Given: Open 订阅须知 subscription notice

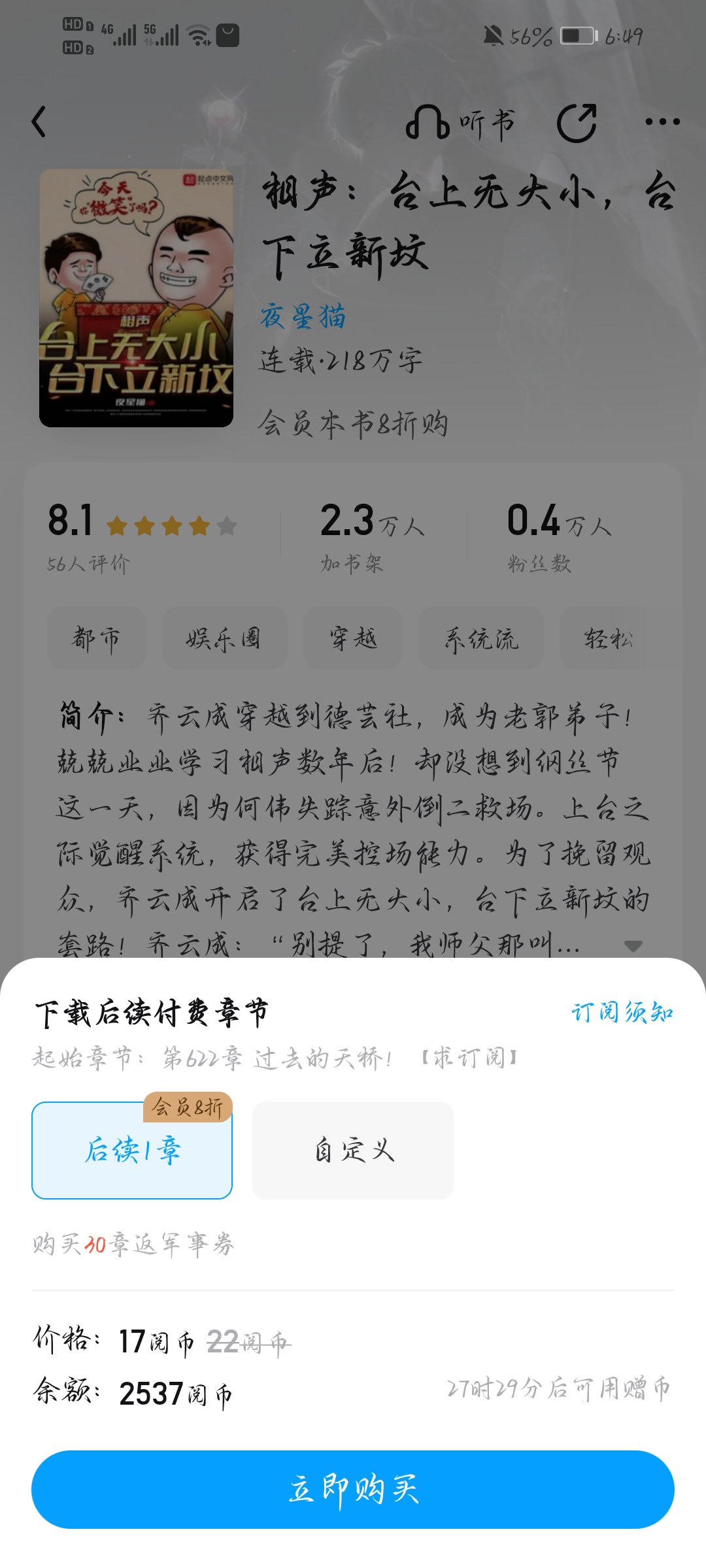Looking at the screenshot, I should (x=622, y=1012).
